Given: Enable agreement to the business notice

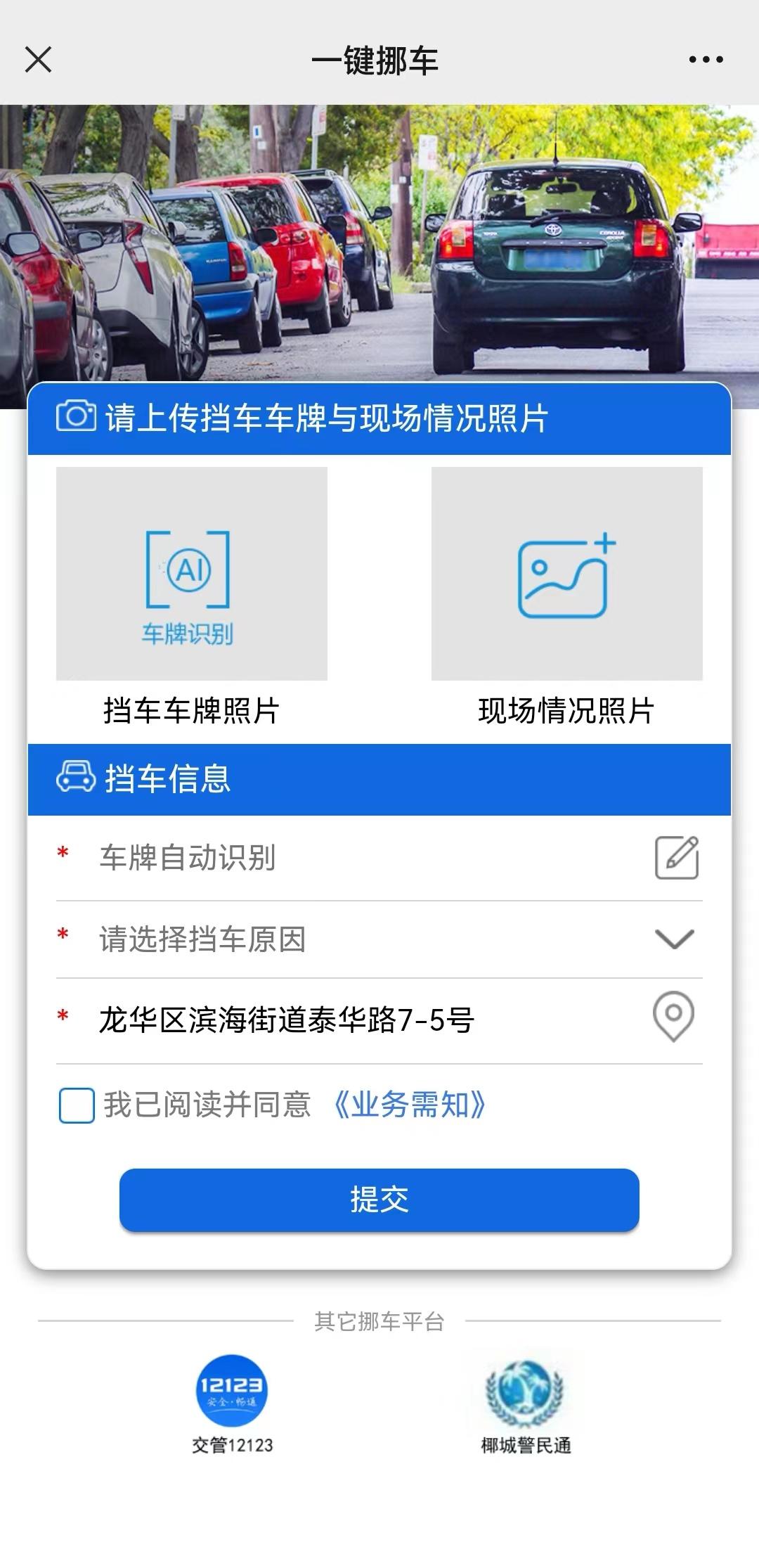Looking at the screenshot, I should [x=76, y=1105].
